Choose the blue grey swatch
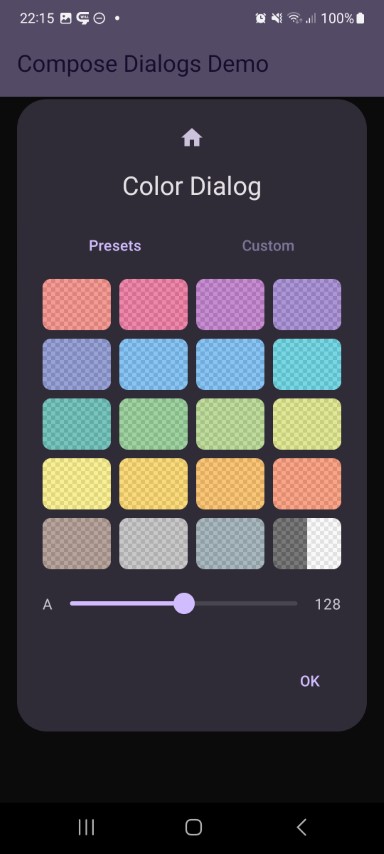Screen dimensions: 384x854 [x=230, y=544]
